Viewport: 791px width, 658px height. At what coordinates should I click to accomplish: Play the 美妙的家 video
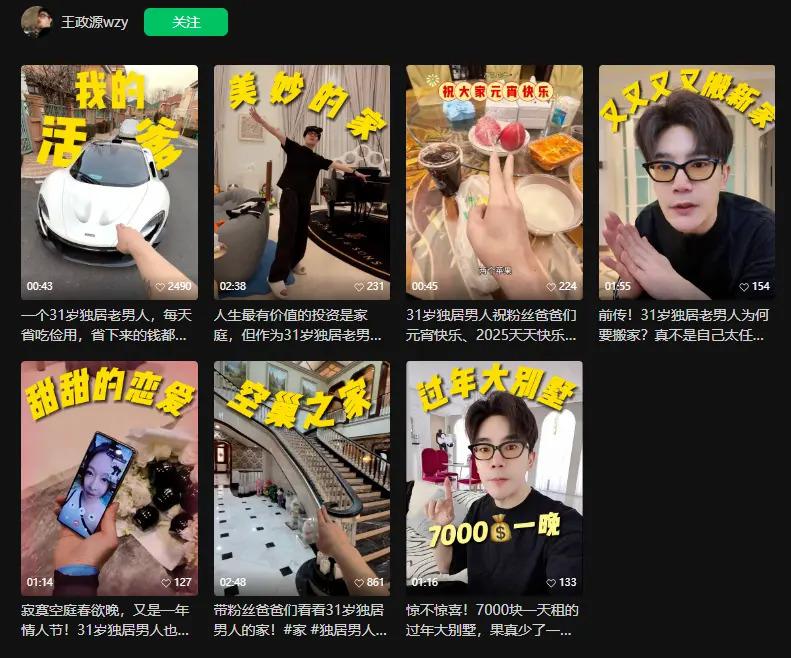302,182
